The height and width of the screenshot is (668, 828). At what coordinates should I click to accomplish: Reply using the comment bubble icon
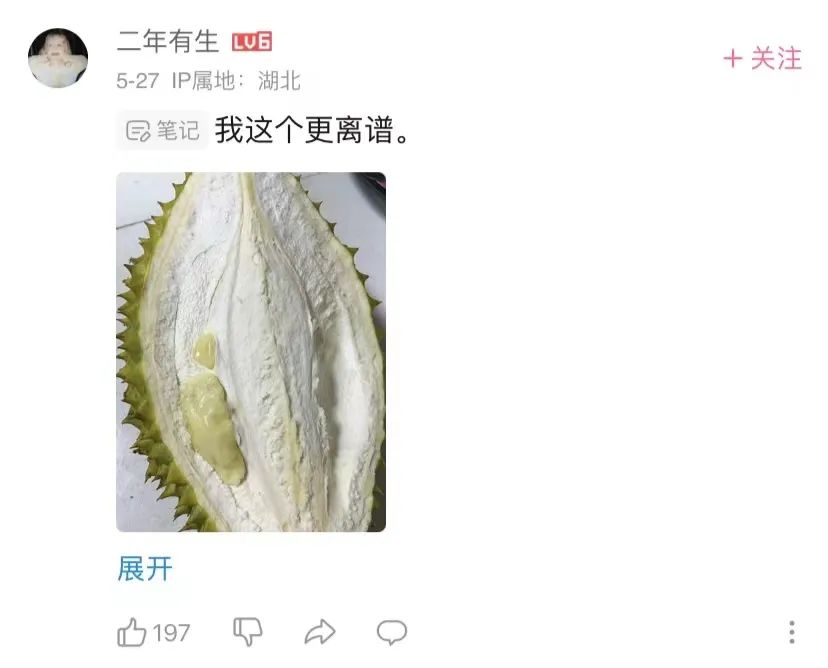coord(391,632)
